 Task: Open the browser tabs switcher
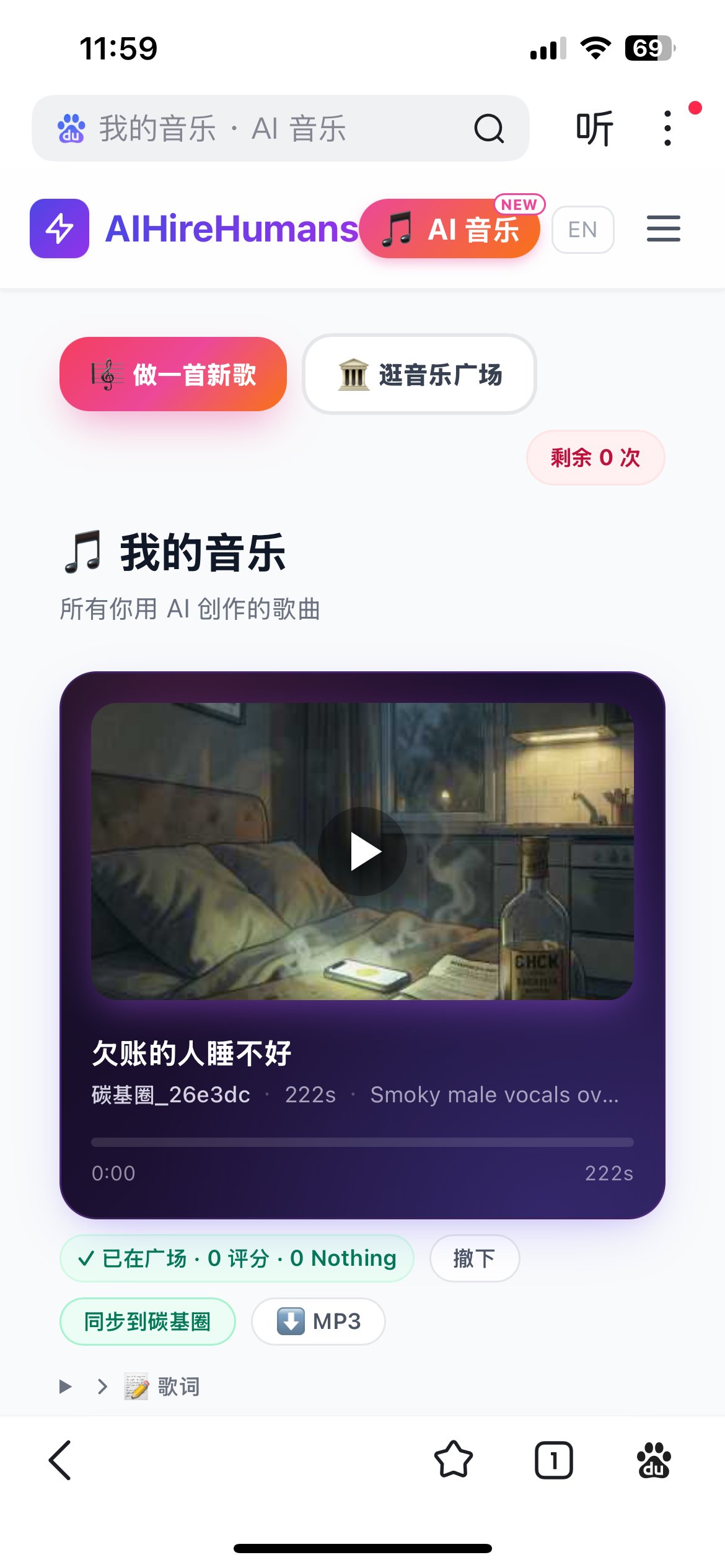[553, 1460]
